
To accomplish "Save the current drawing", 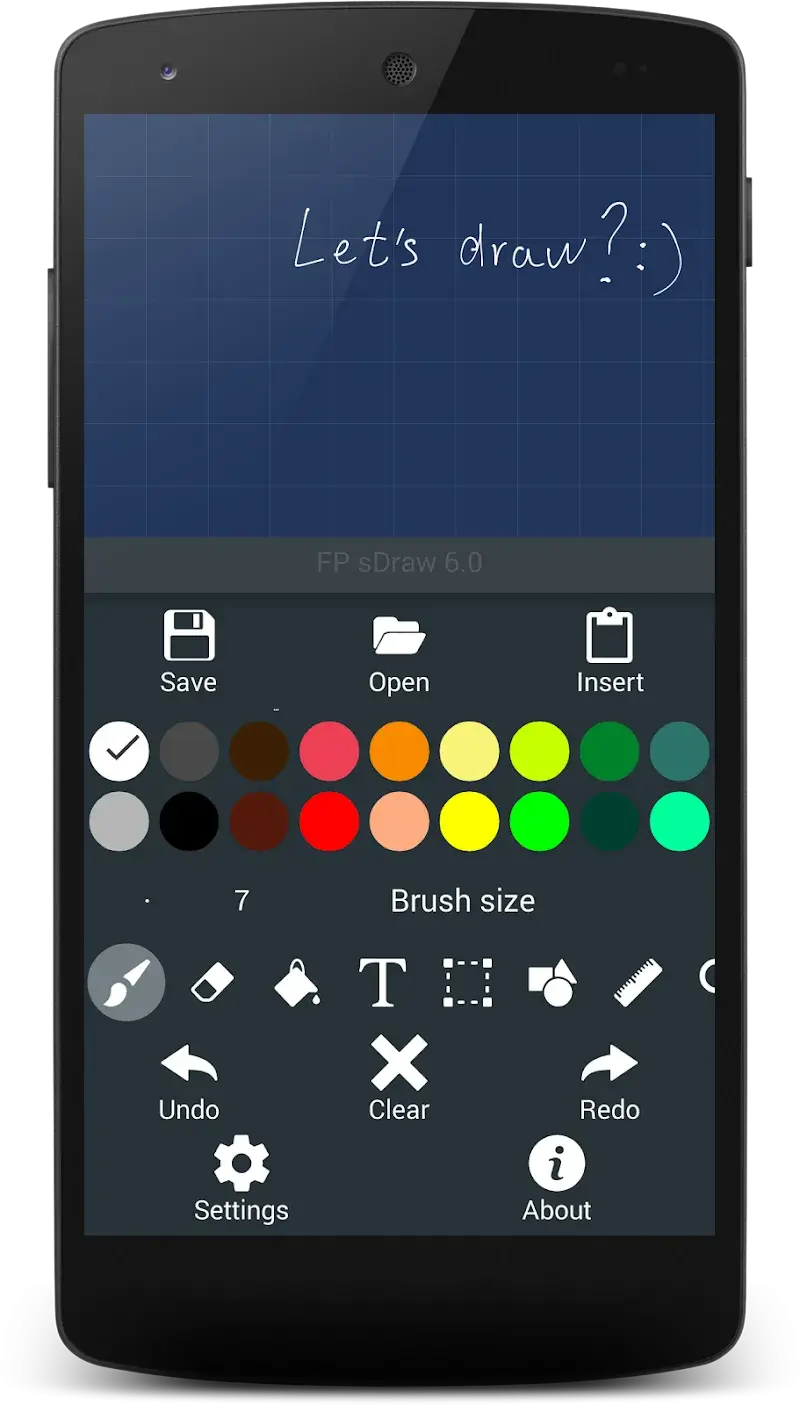I will pos(188,651).
